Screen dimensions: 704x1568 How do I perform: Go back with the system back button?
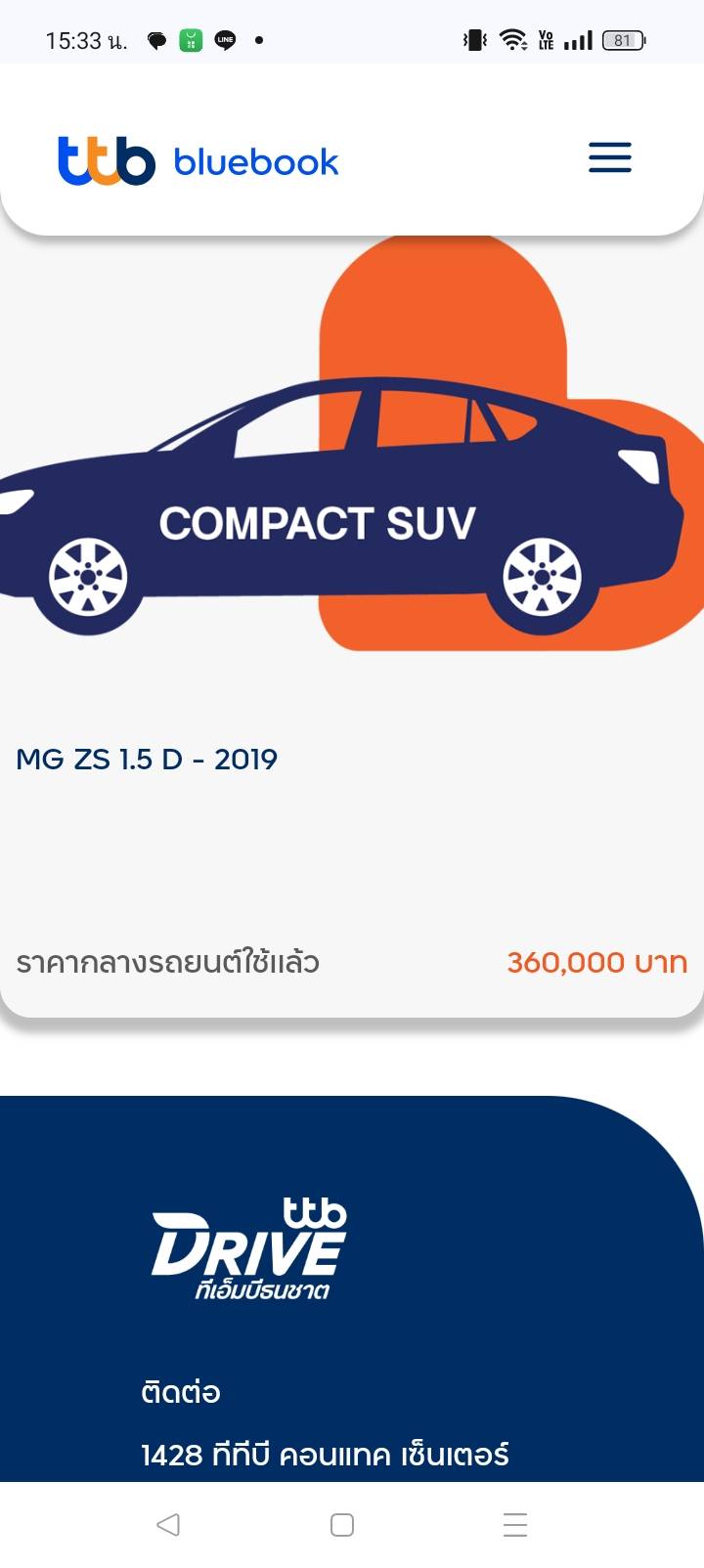coord(168,1524)
